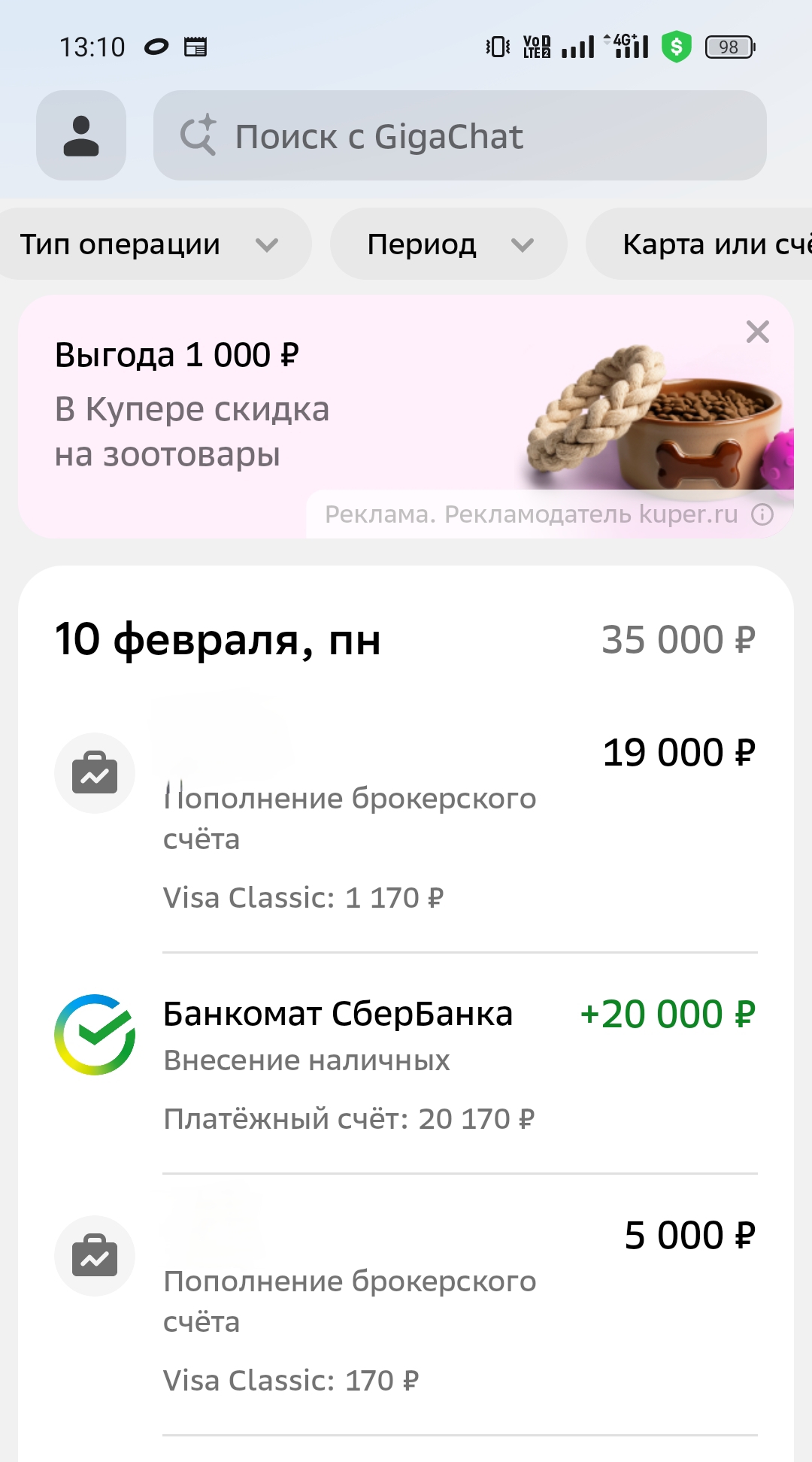Expand the Тип операции filter
This screenshot has width=812, height=1462.
150,244
